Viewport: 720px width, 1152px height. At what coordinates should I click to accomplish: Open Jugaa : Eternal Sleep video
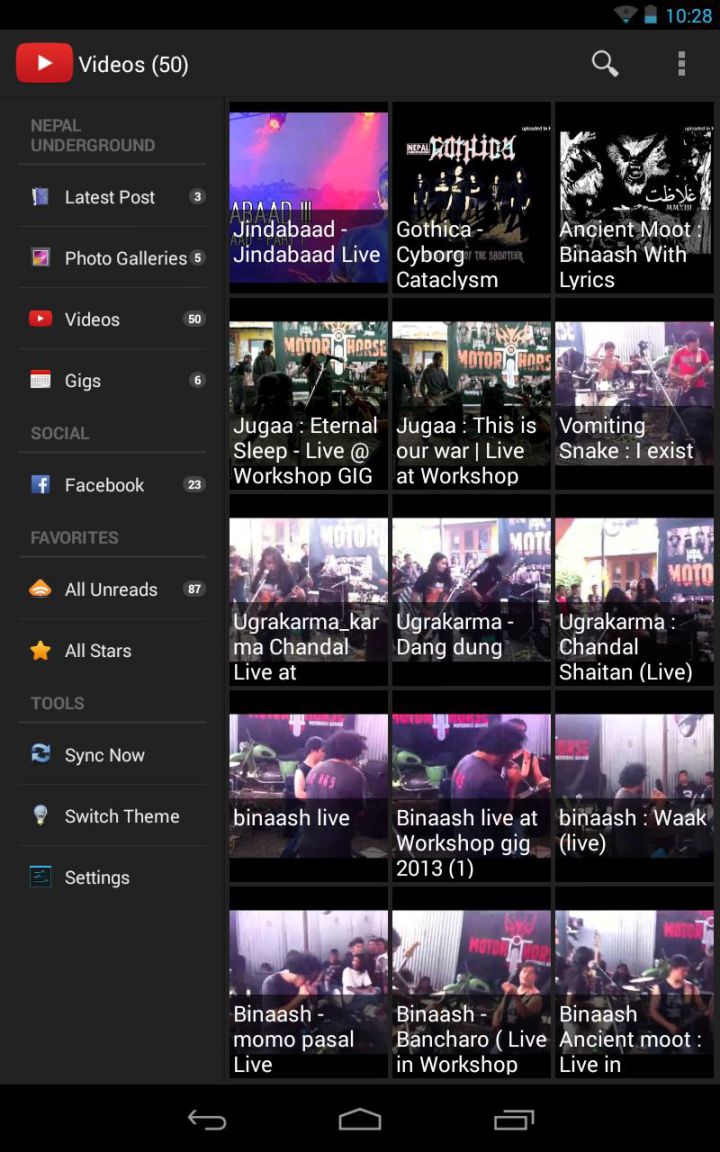(x=308, y=393)
